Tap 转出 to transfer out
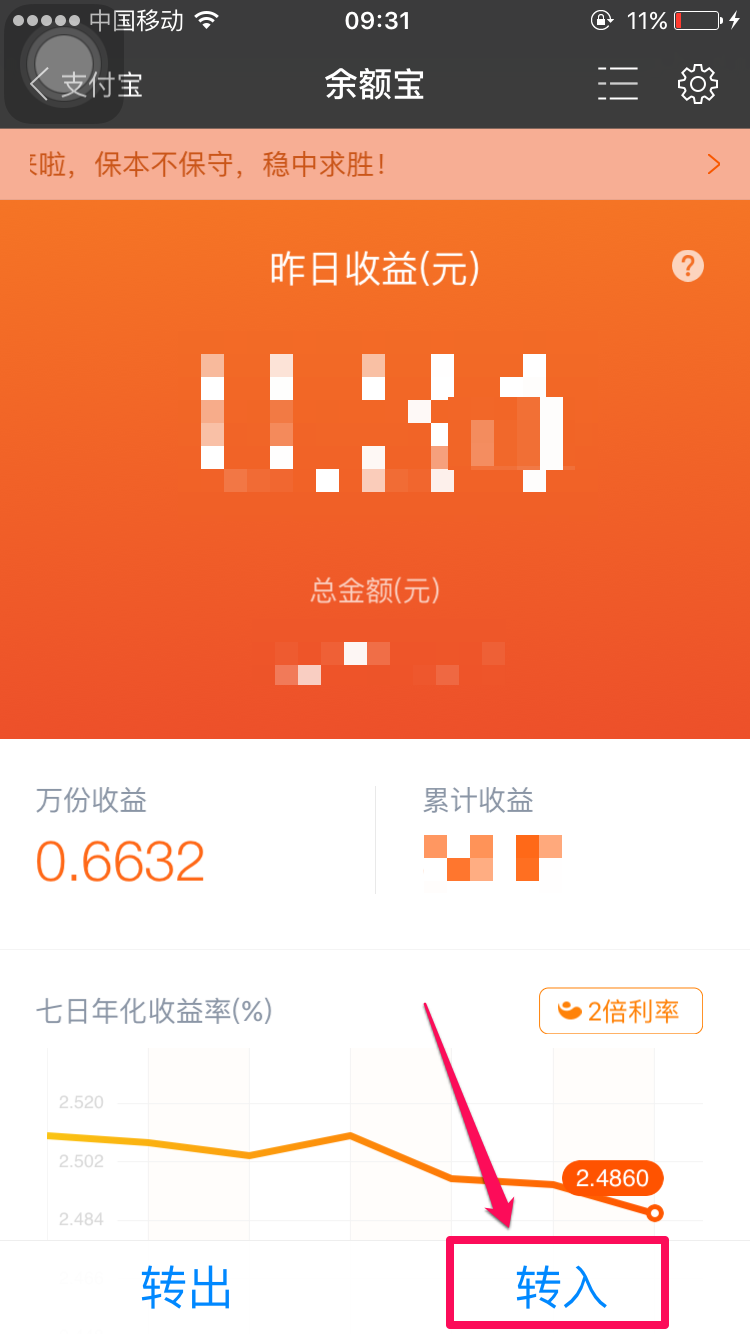Viewport: 750px width, 1334px height. pyautogui.click(x=187, y=1288)
